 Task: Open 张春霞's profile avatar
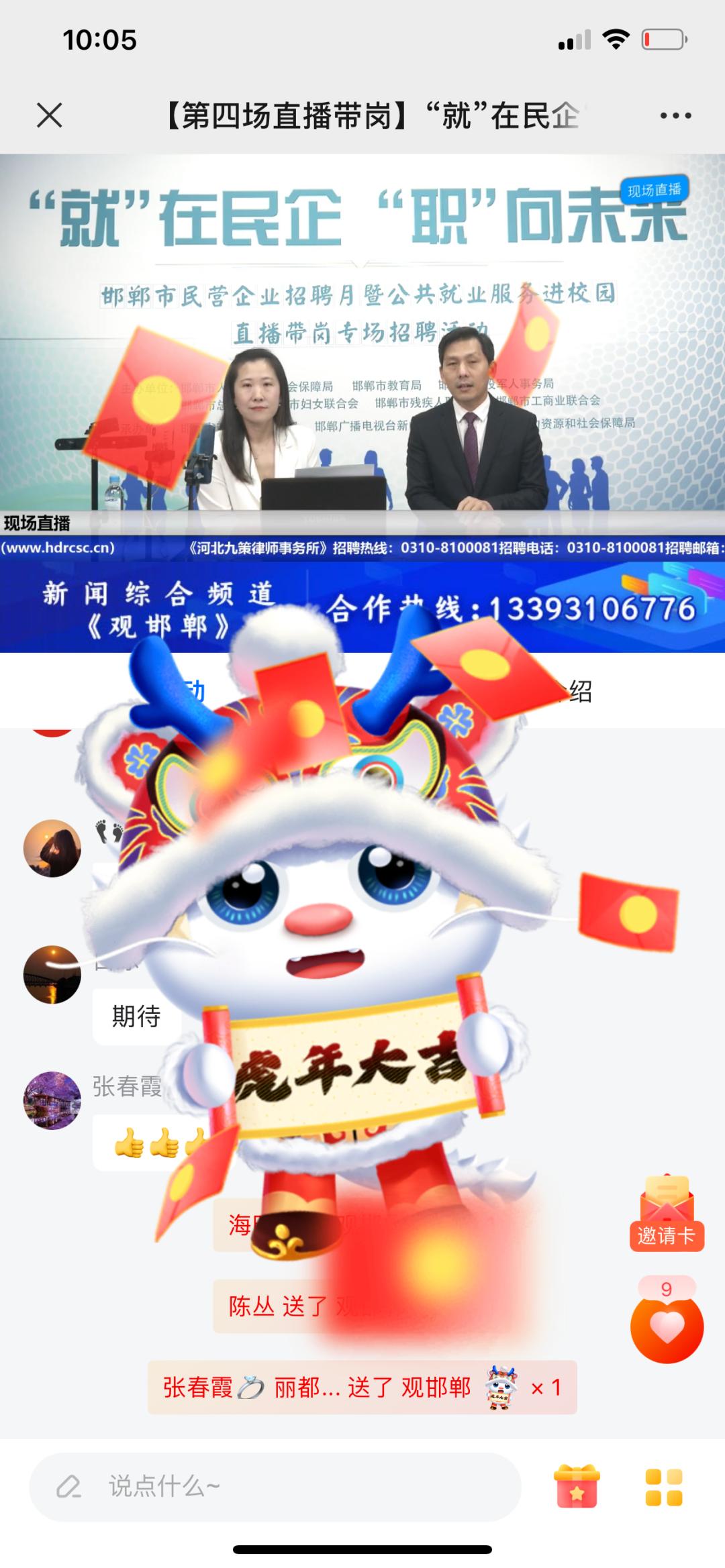pyautogui.click(x=52, y=1100)
